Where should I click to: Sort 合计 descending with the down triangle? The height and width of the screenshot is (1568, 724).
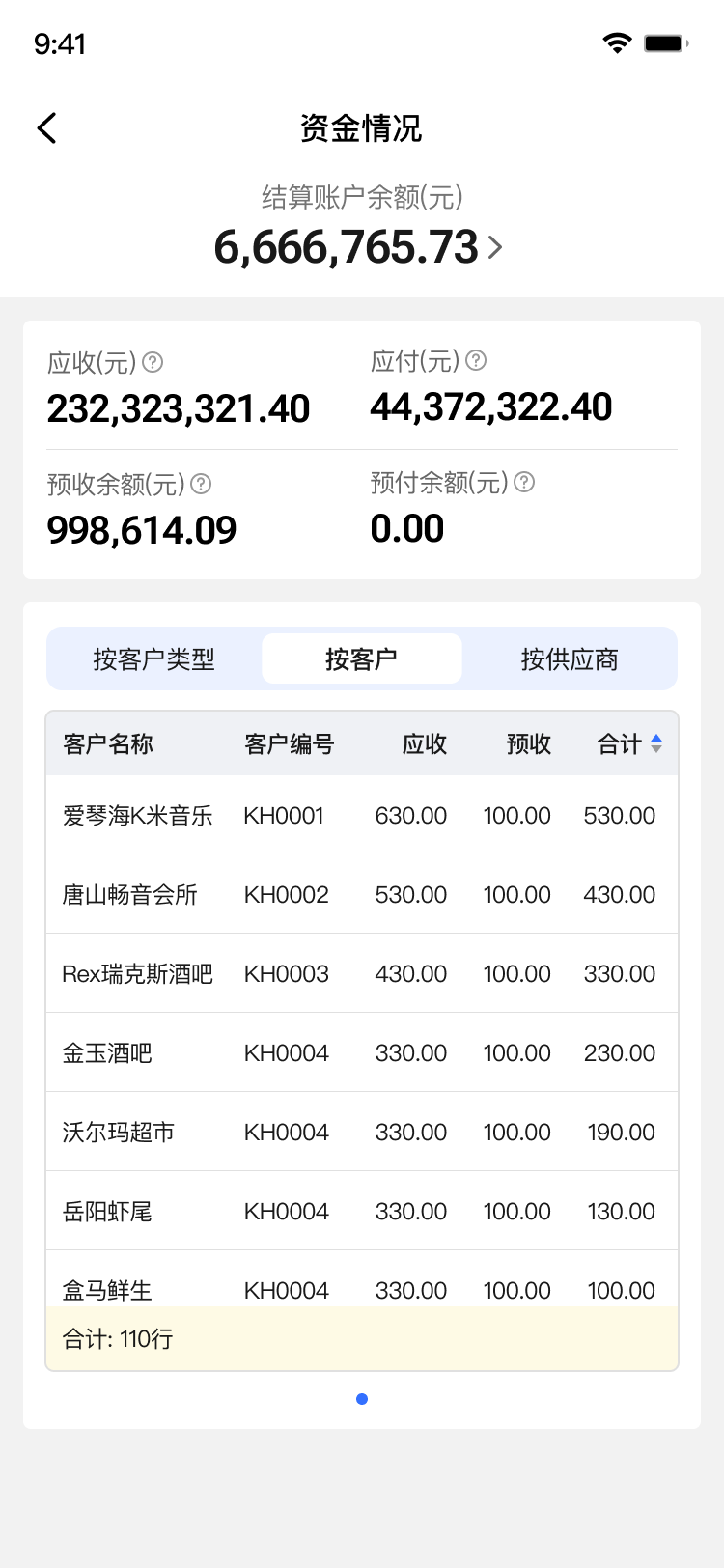[656, 749]
